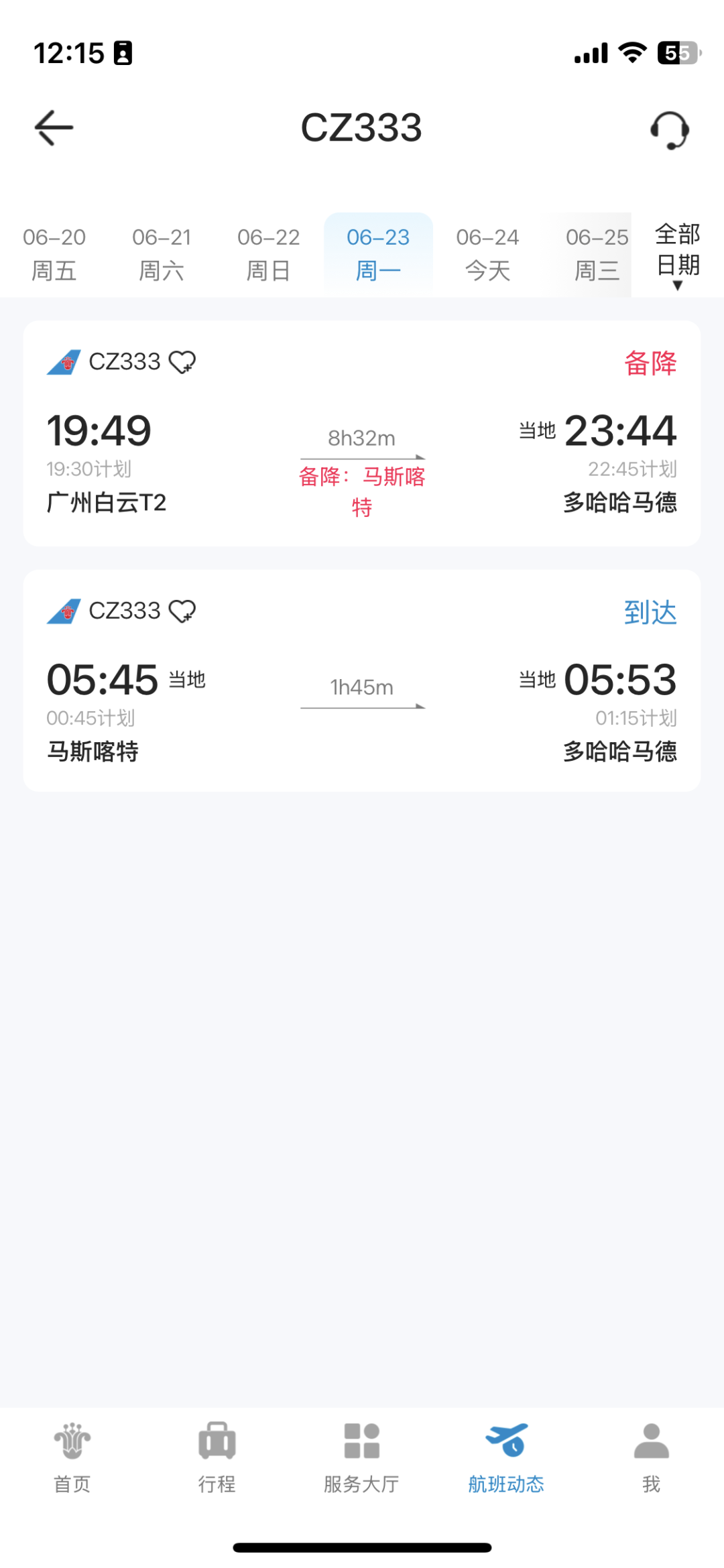Open customer service headset icon

(669, 129)
